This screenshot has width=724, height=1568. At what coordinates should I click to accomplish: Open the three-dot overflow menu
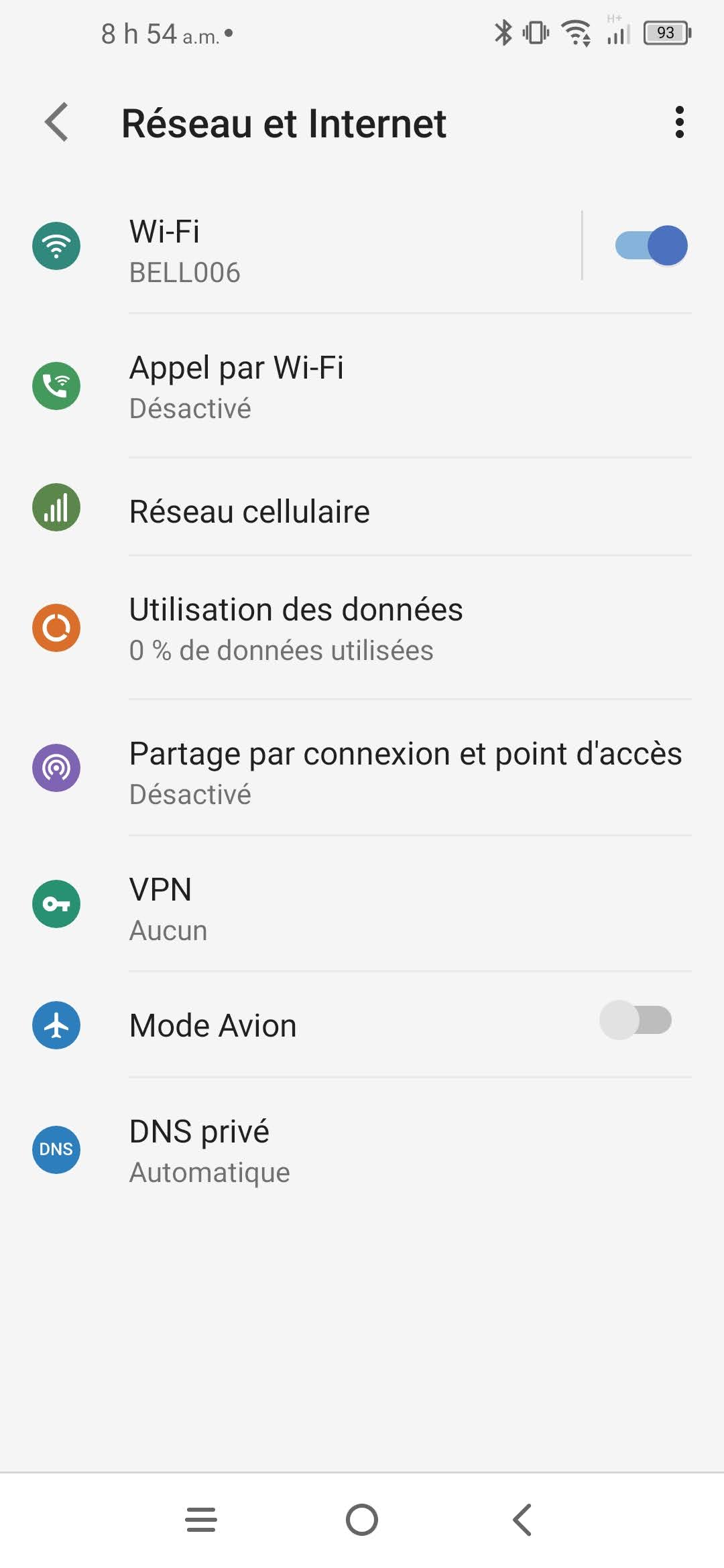coord(680,123)
